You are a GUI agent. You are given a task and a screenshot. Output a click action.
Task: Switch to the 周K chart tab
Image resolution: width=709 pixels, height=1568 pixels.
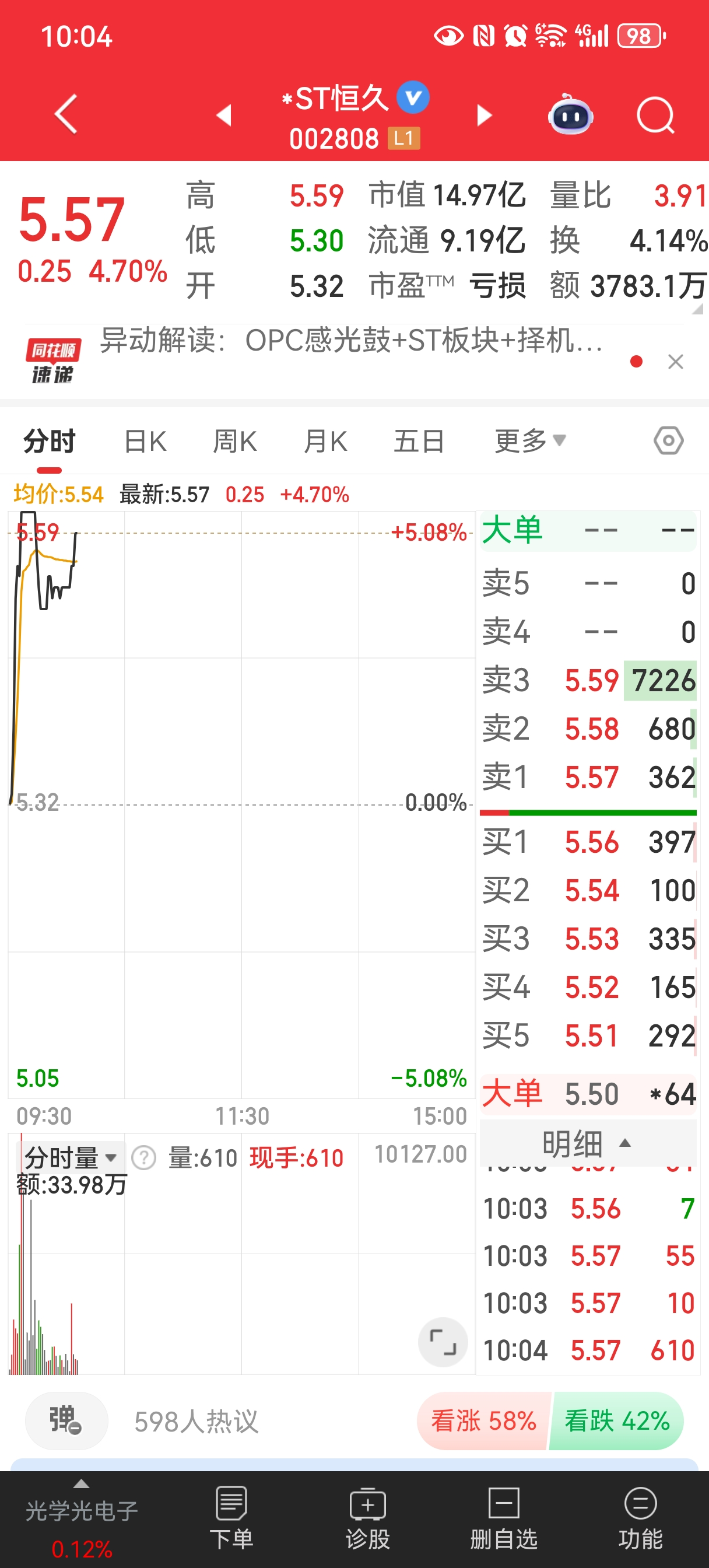[235, 442]
